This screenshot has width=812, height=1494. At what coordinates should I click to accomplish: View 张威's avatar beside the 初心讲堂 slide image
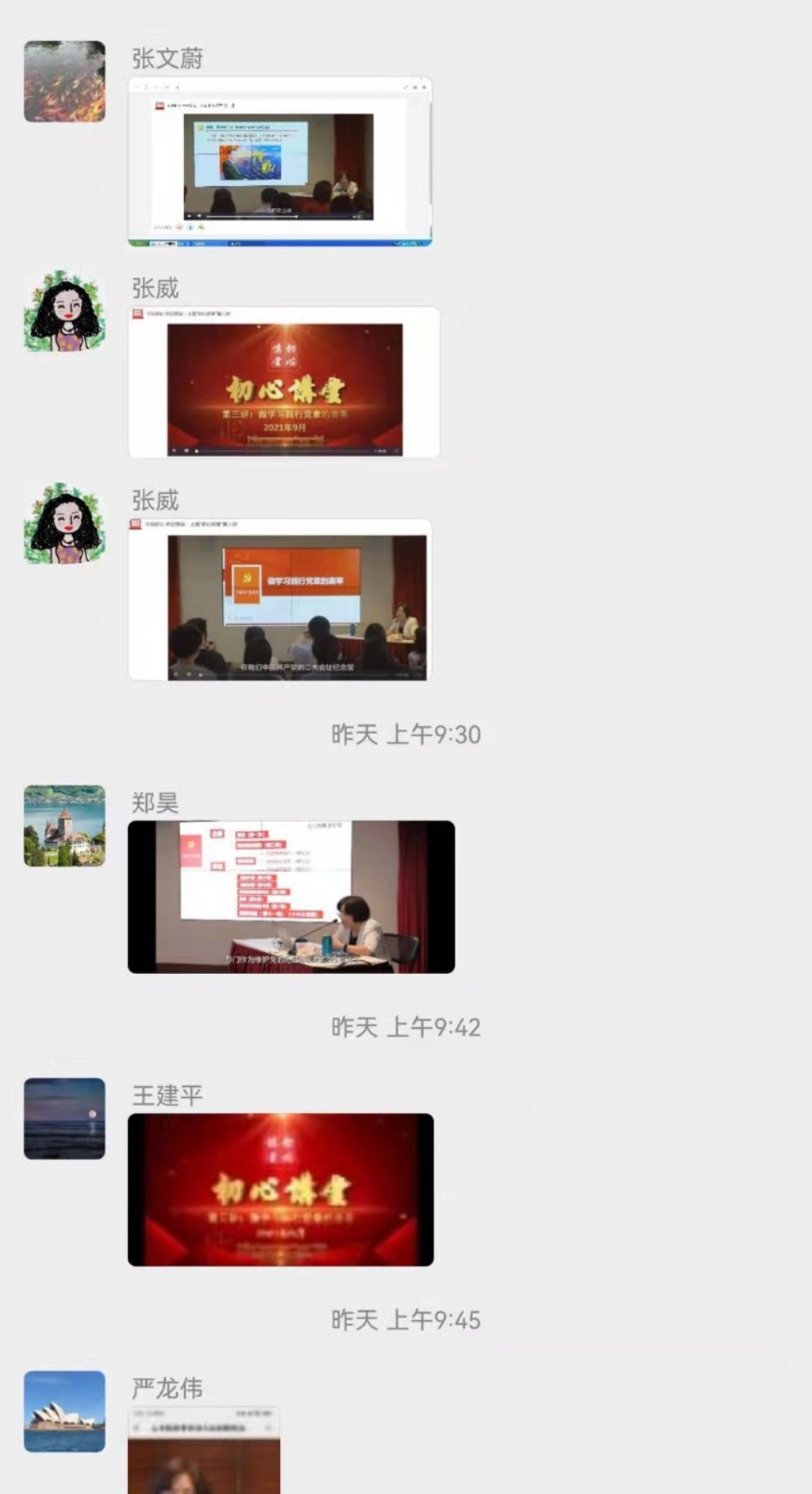[64, 311]
